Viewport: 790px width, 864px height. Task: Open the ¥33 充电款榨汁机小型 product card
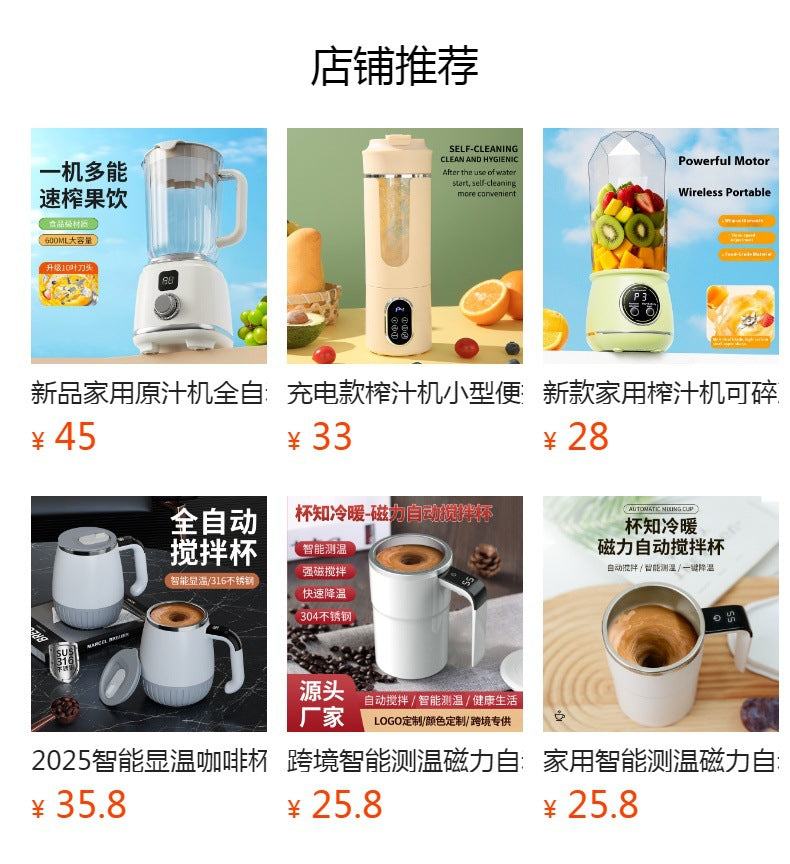[x=405, y=246]
